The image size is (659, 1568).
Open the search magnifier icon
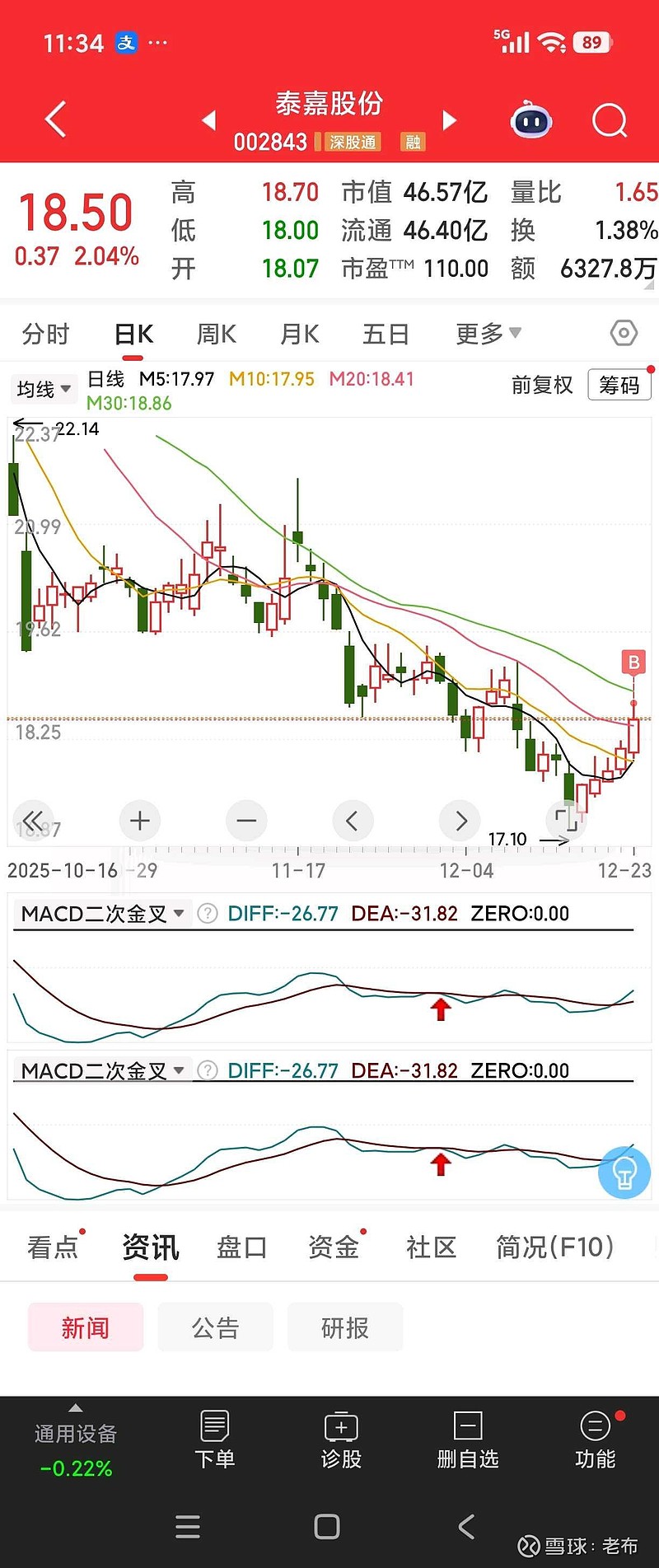click(610, 122)
